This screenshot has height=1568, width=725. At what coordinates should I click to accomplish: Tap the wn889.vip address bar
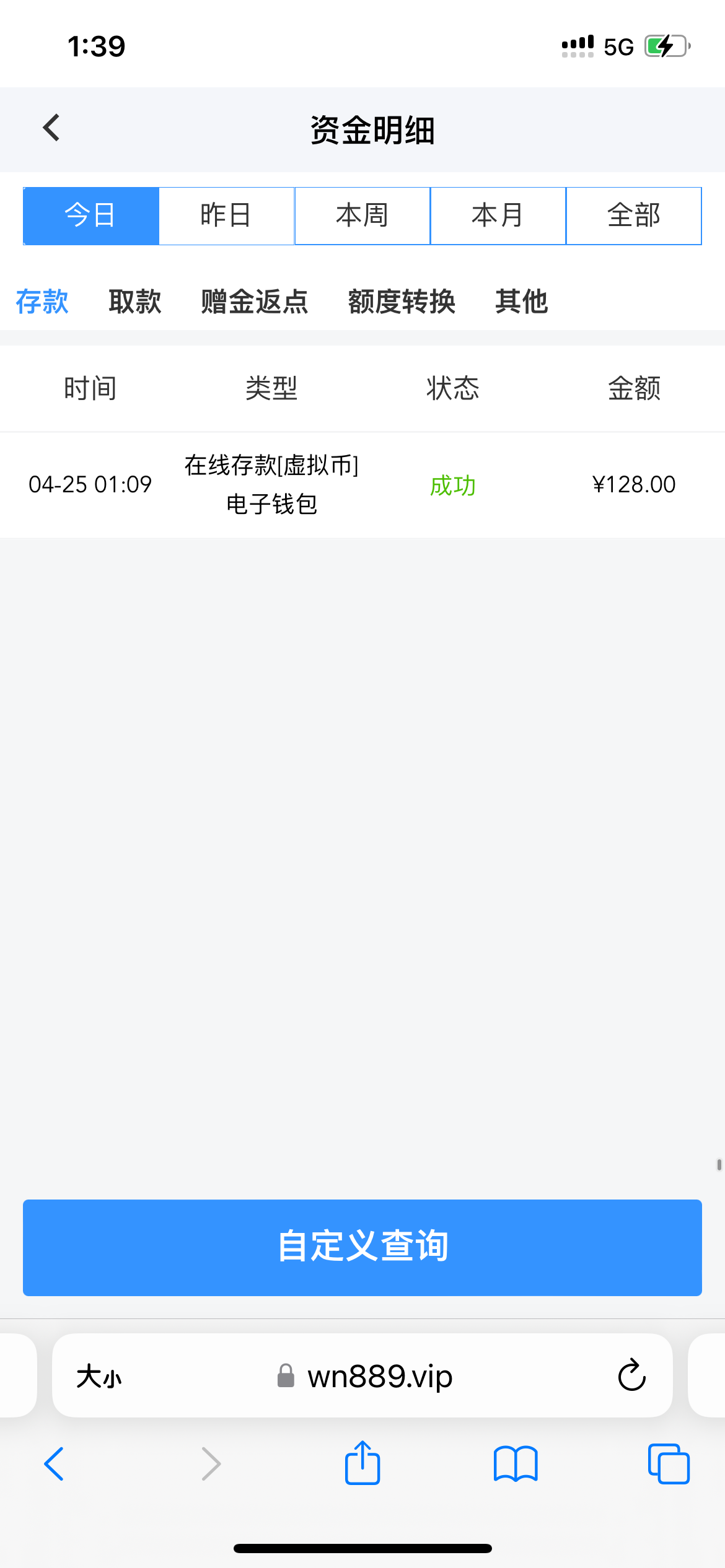pos(379,1377)
